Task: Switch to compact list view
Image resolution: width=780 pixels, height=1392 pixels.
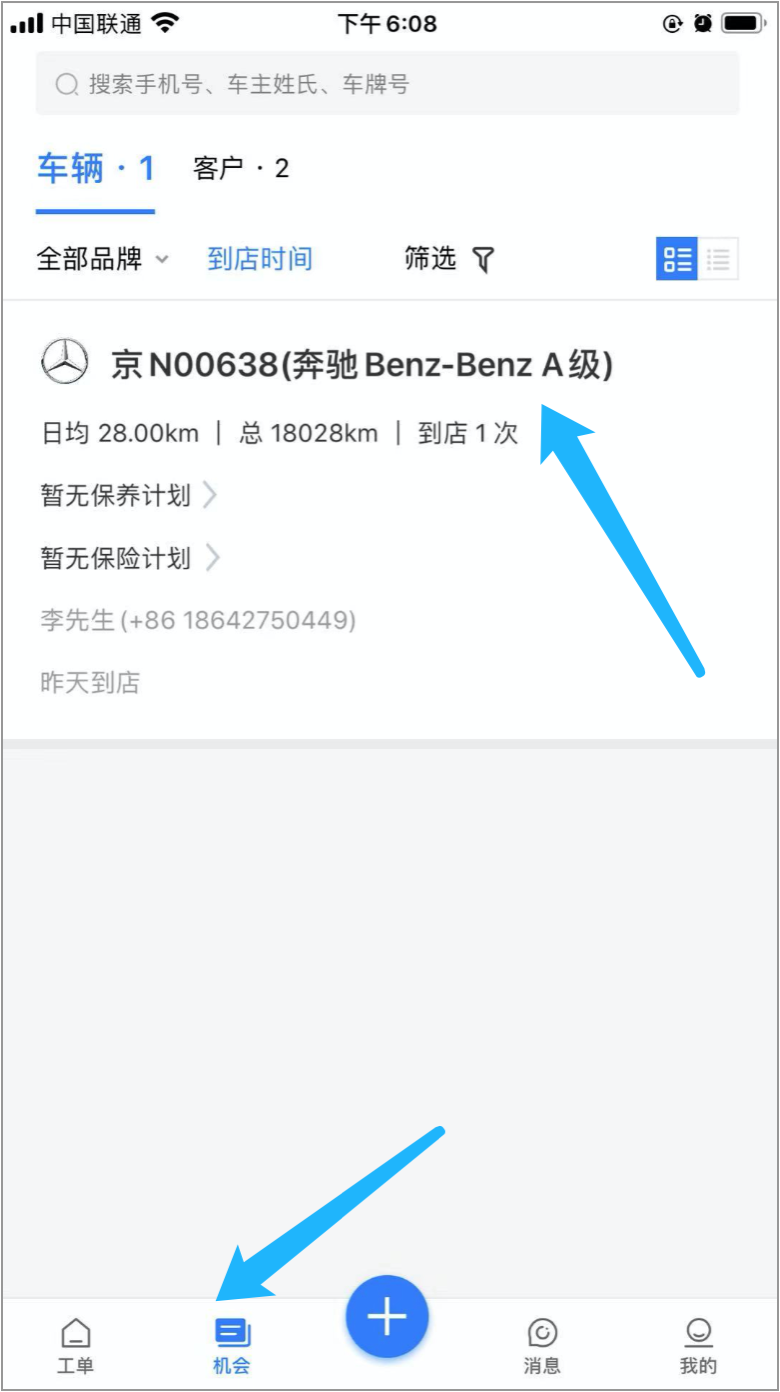Action: pos(718,260)
